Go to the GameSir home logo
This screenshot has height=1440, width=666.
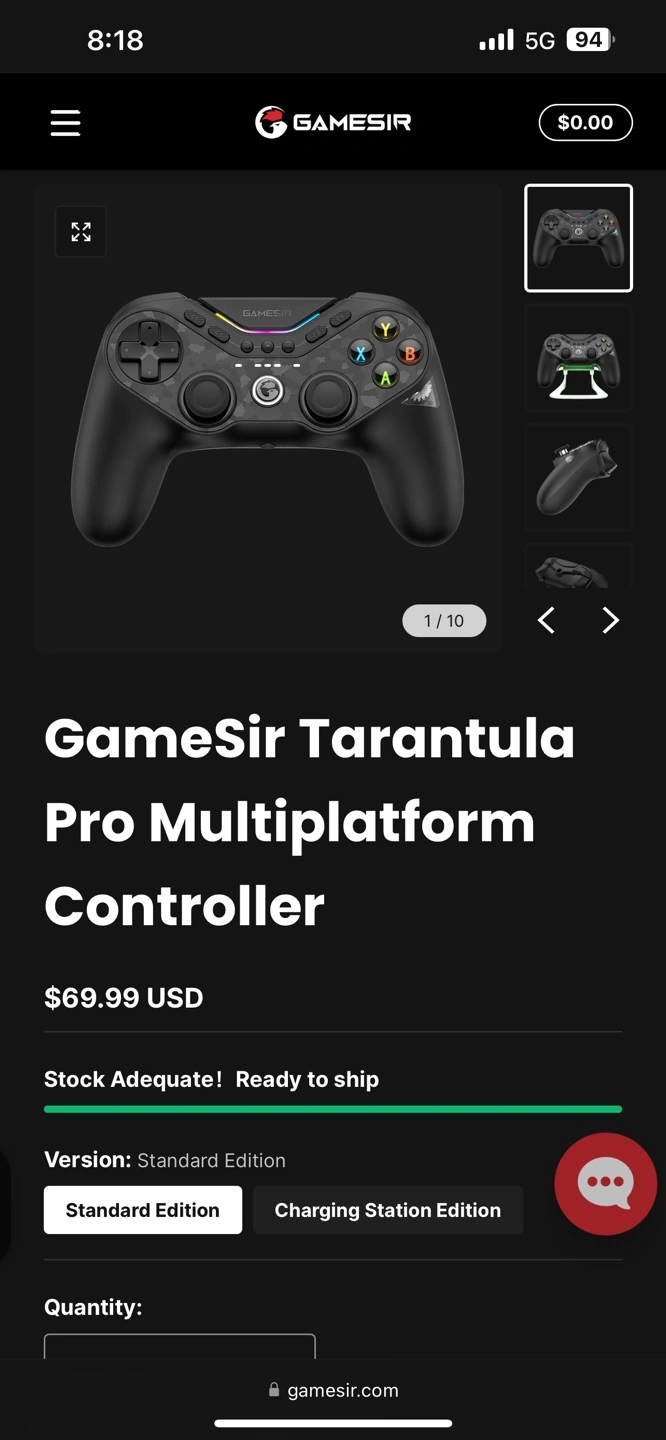point(333,122)
